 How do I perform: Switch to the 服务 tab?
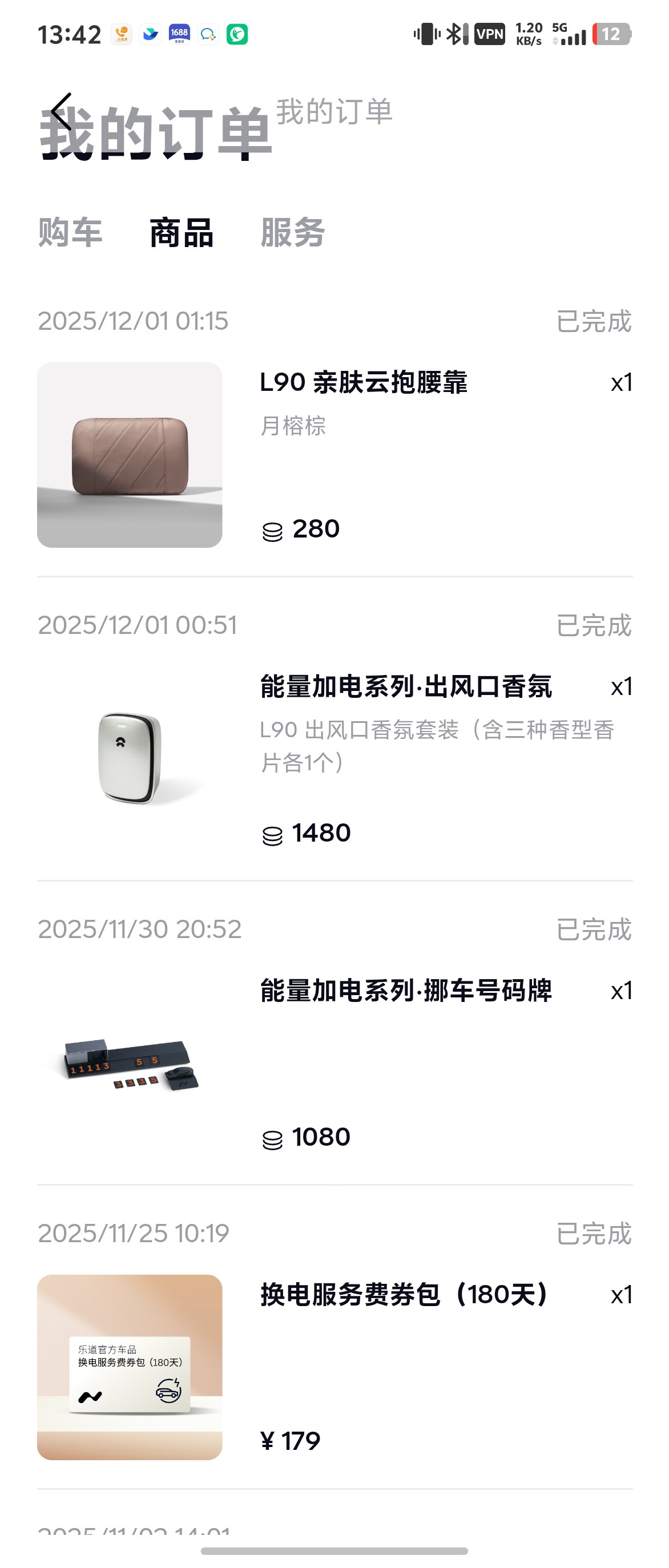293,233
